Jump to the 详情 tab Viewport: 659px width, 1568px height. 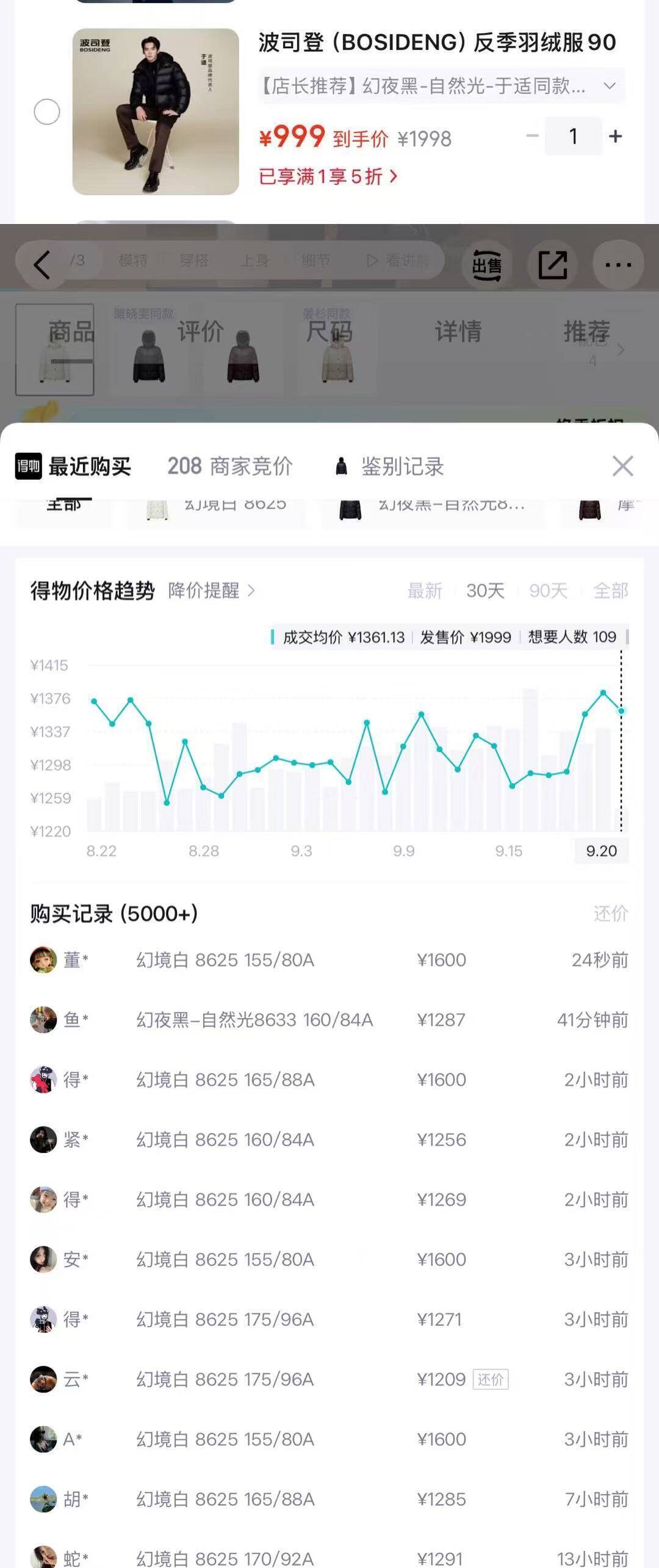[458, 332]
